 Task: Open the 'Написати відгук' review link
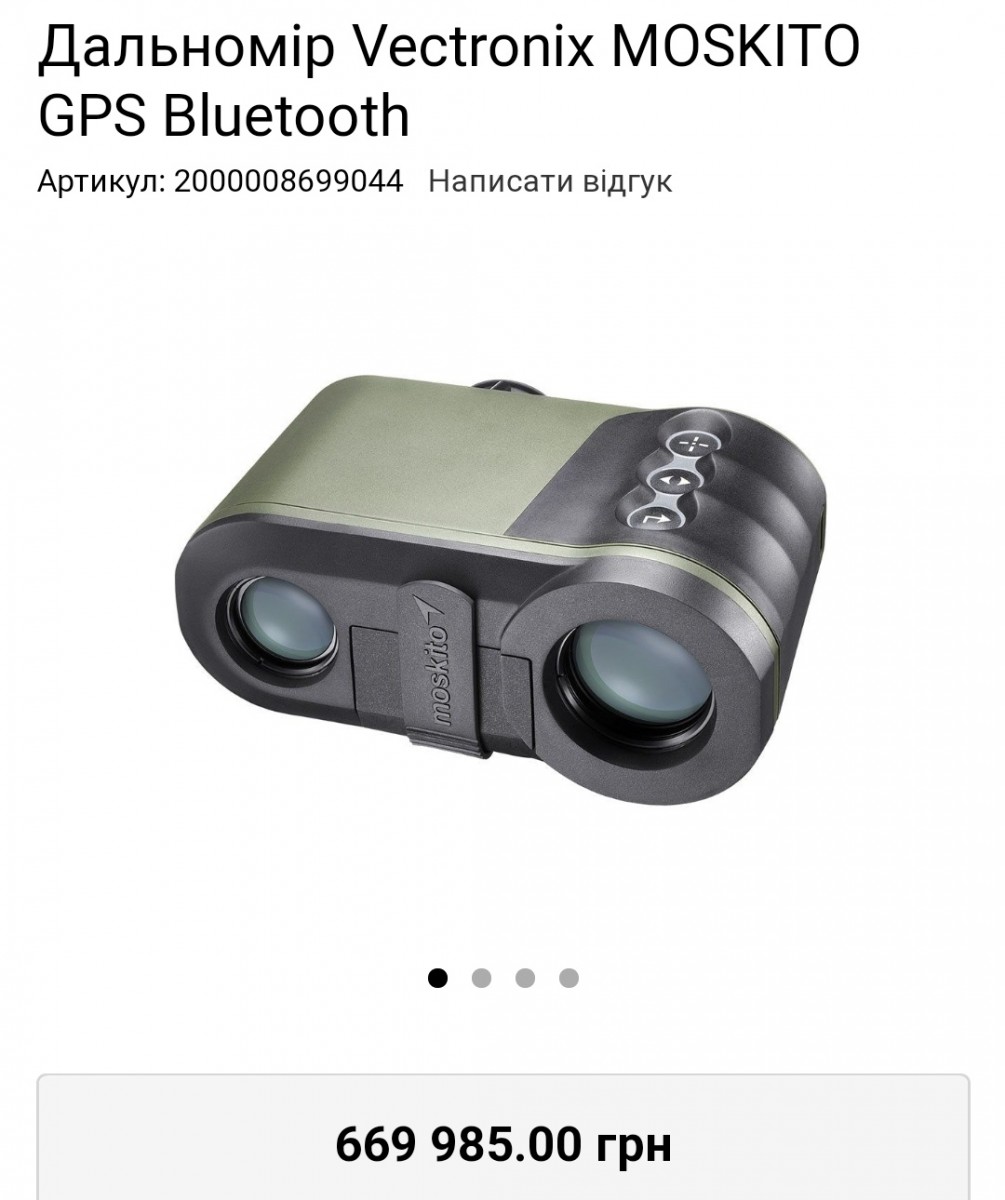[550, 181]
